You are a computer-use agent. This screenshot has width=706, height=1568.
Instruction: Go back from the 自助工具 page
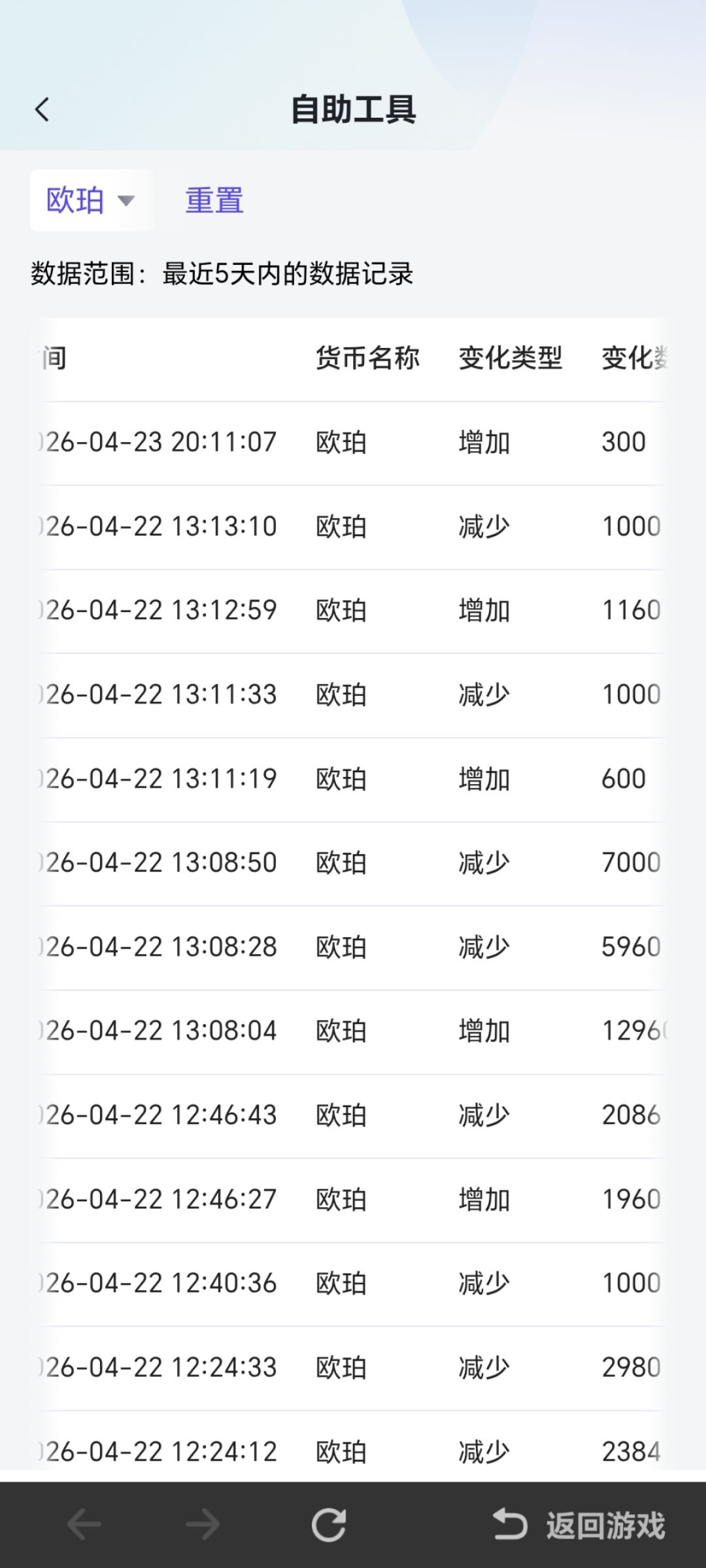42,110
